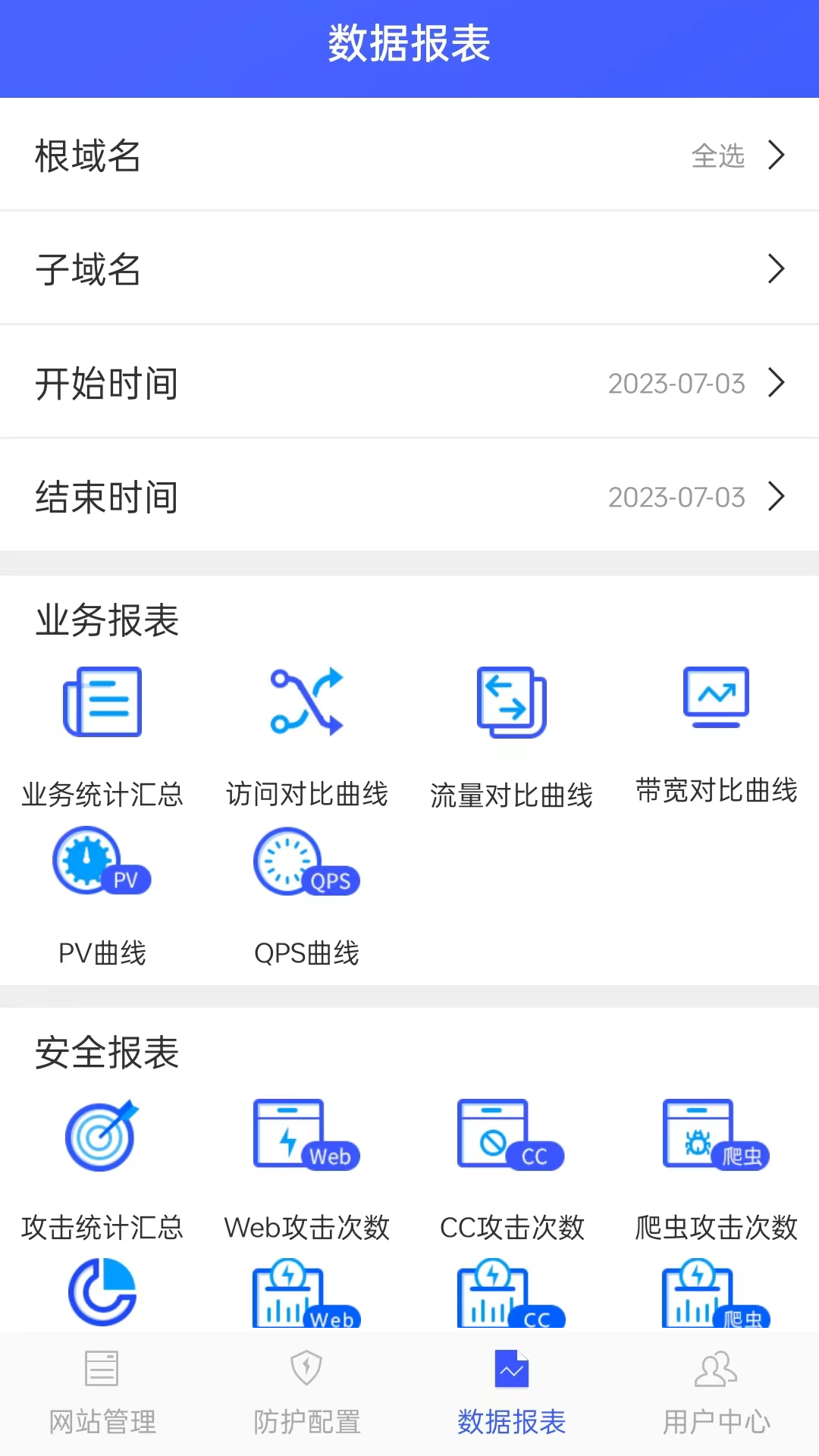View the 流量对比曲线 report
This screenshot has width=819, height=1456.
512,736
